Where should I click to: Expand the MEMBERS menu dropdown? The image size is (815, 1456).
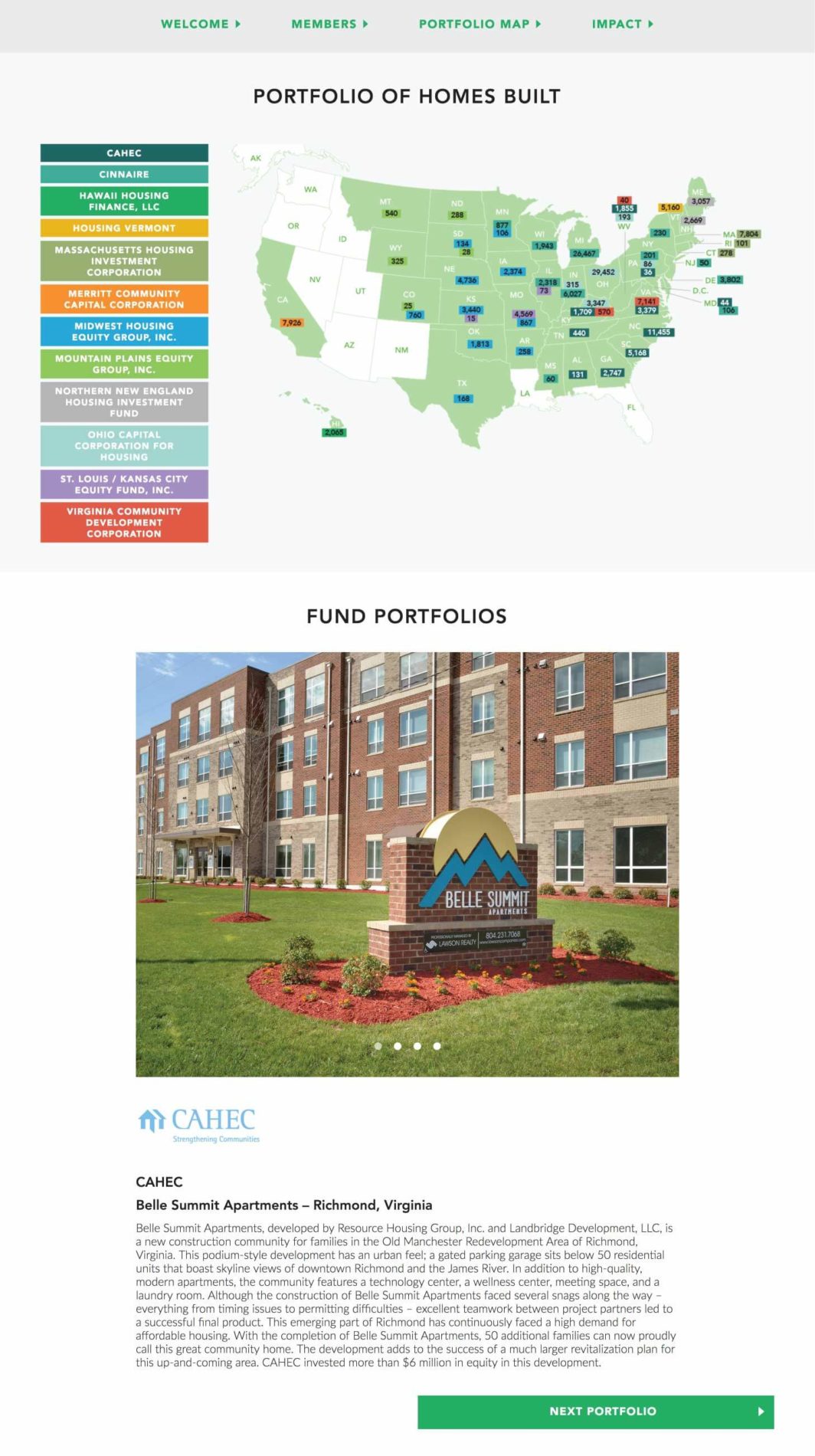tap(322, 24)
